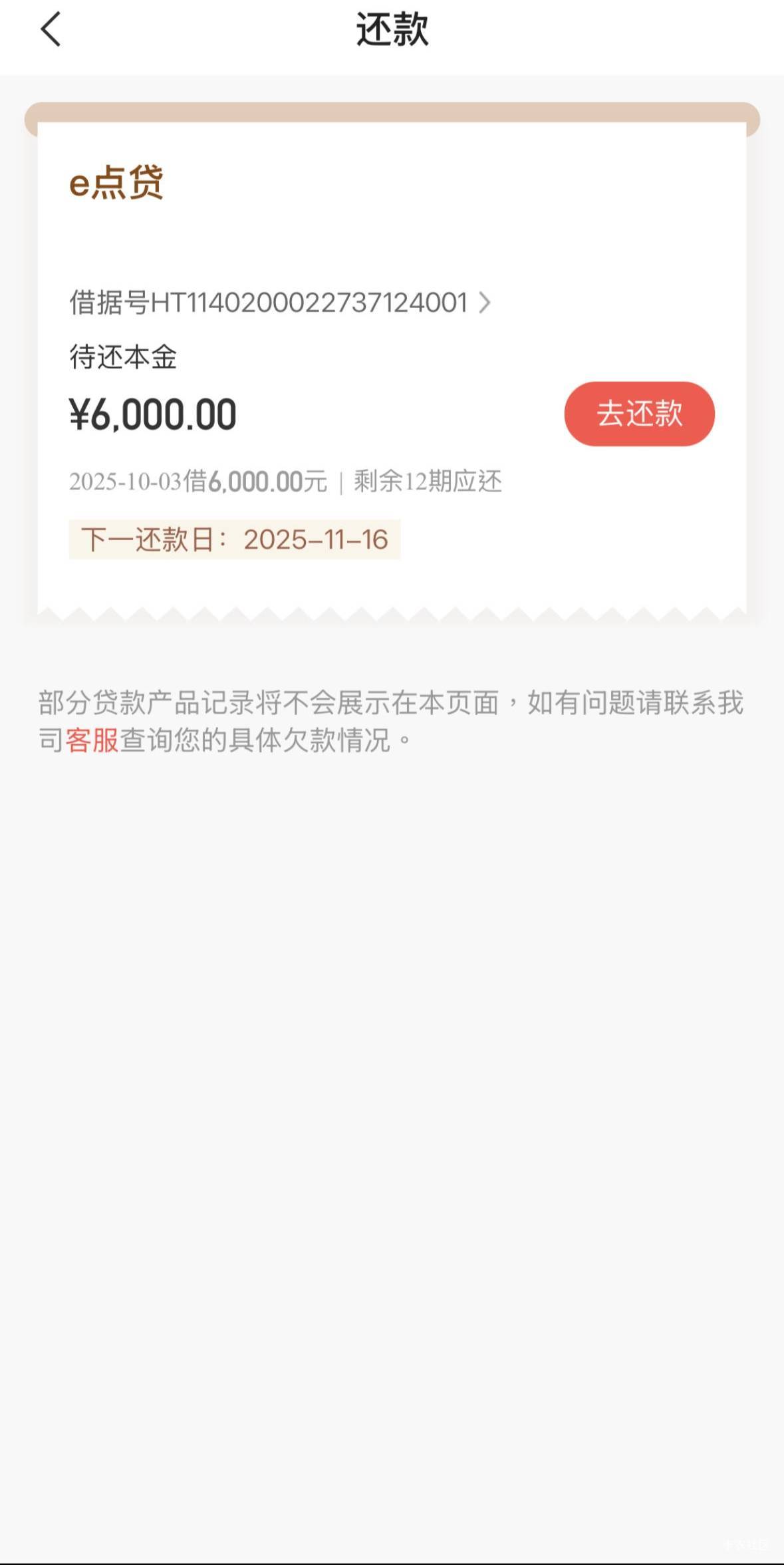784x1565 pixels.
Task: Open loan receipt HT114020002273712​4001 details
Action: click(280, 303)
